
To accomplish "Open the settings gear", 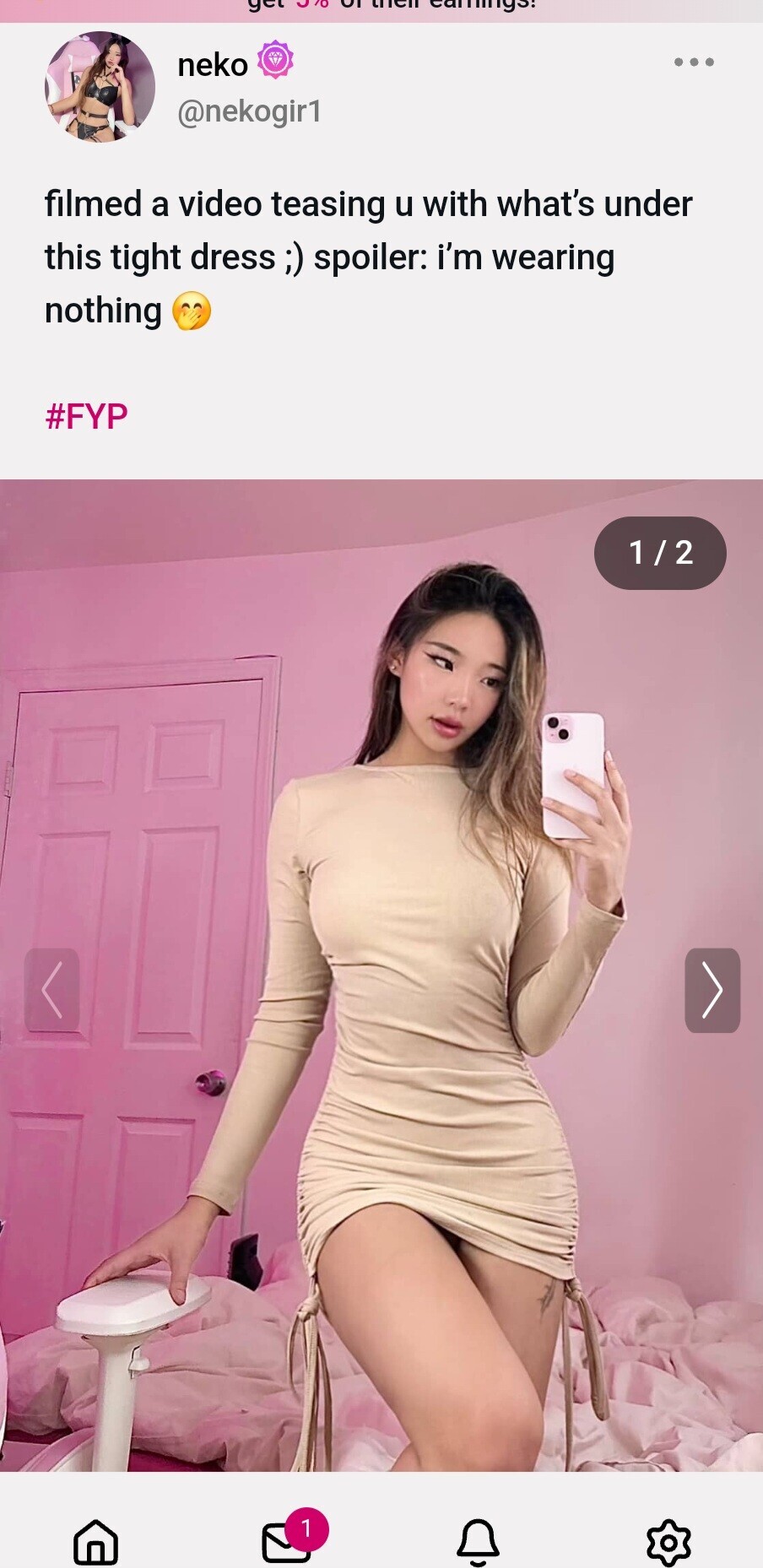I will pyautogui.click(x=668, y=1543).
